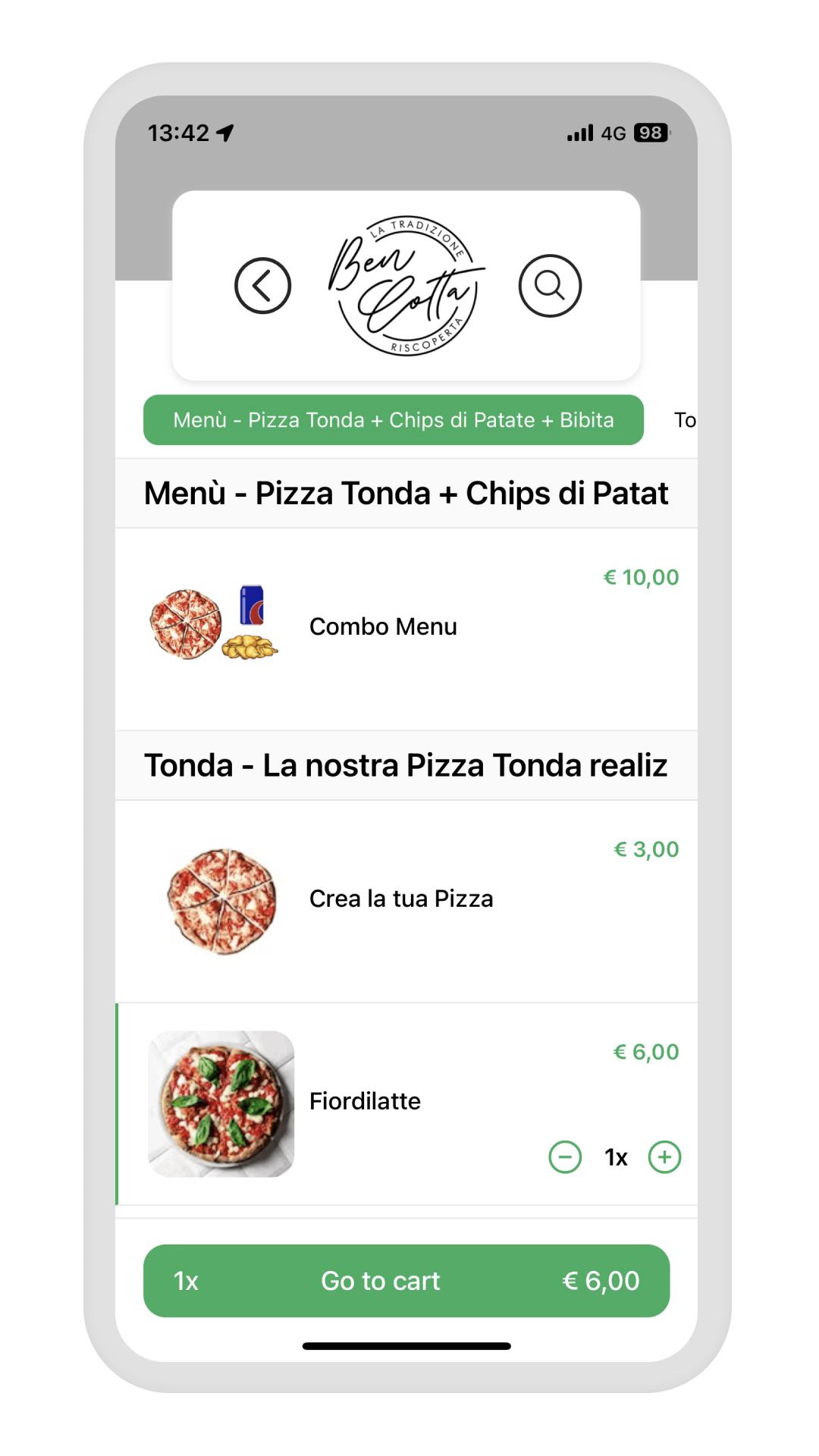The width and height of the screenshot is (819, 1456).
Task: Switch to the partially visible To category tab
Action: [x=685, y=420]
